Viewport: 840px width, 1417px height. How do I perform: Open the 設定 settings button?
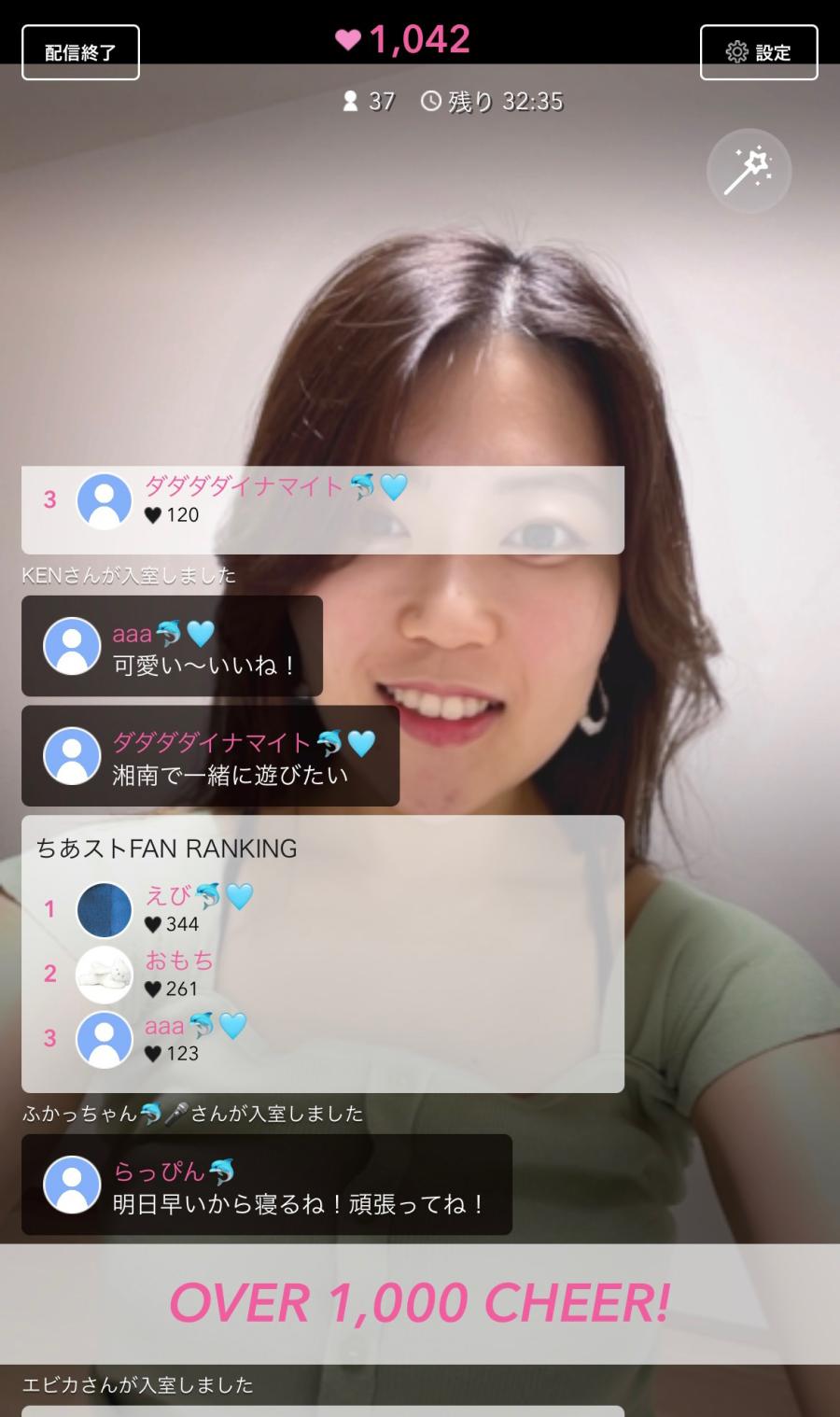[758, 52]
